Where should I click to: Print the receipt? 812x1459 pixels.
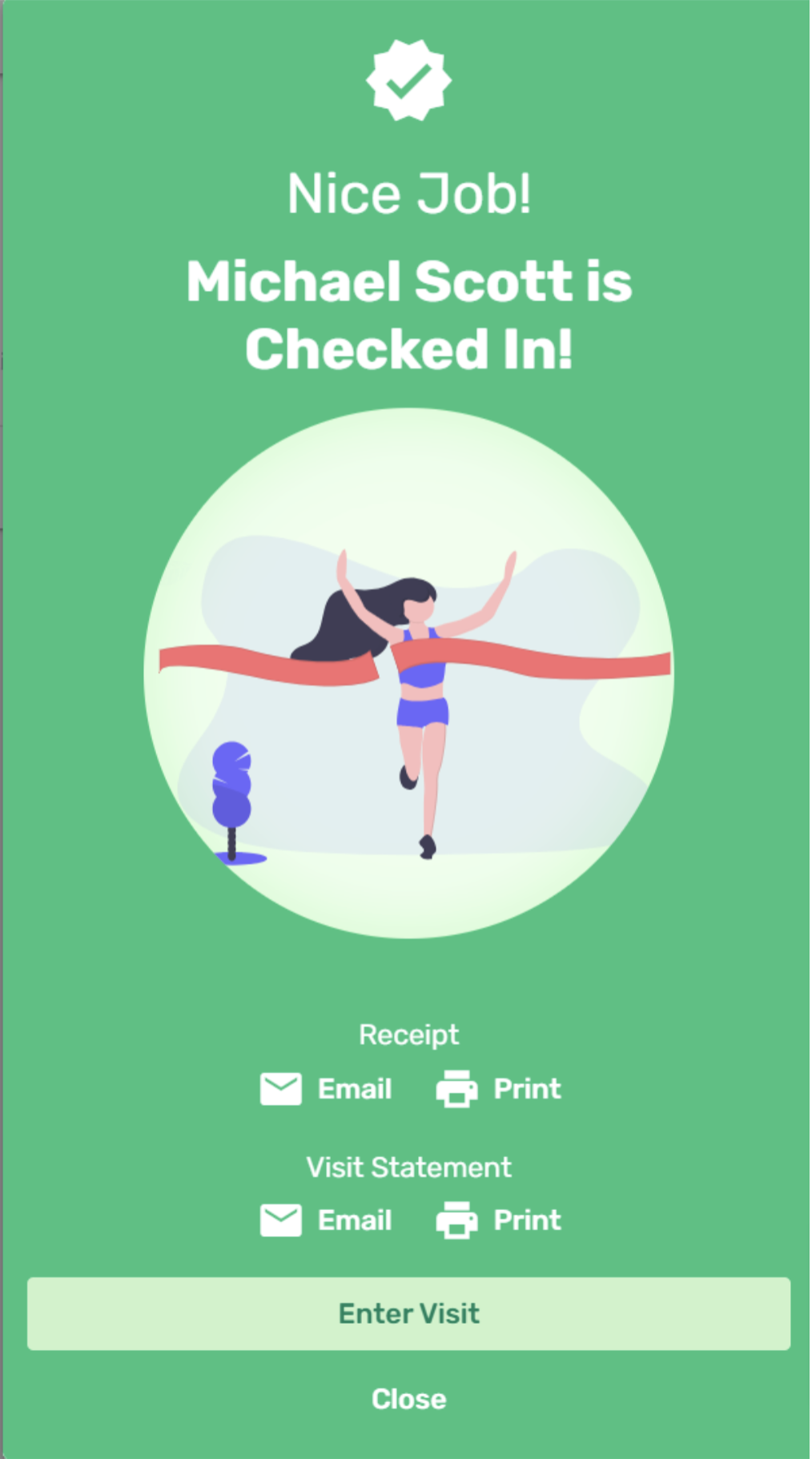[x=499, y=1089]
